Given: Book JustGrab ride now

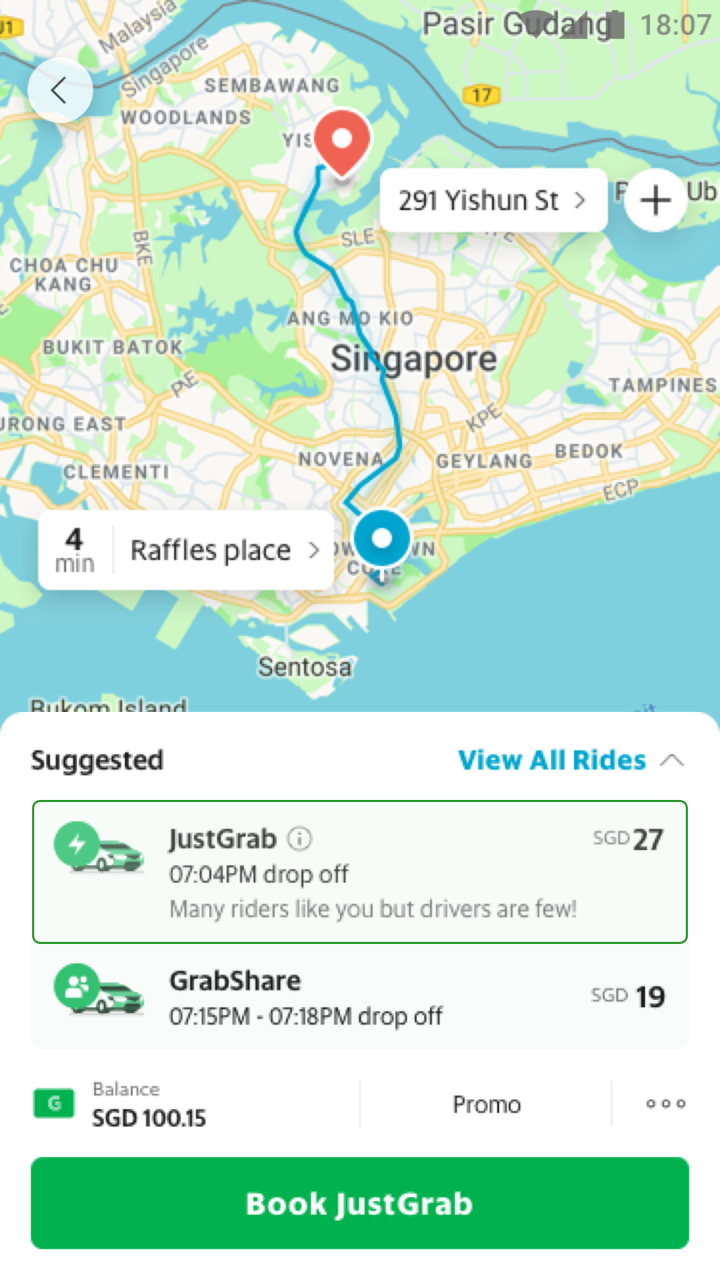Looking at the screenshot, I should pos(360,1203).
